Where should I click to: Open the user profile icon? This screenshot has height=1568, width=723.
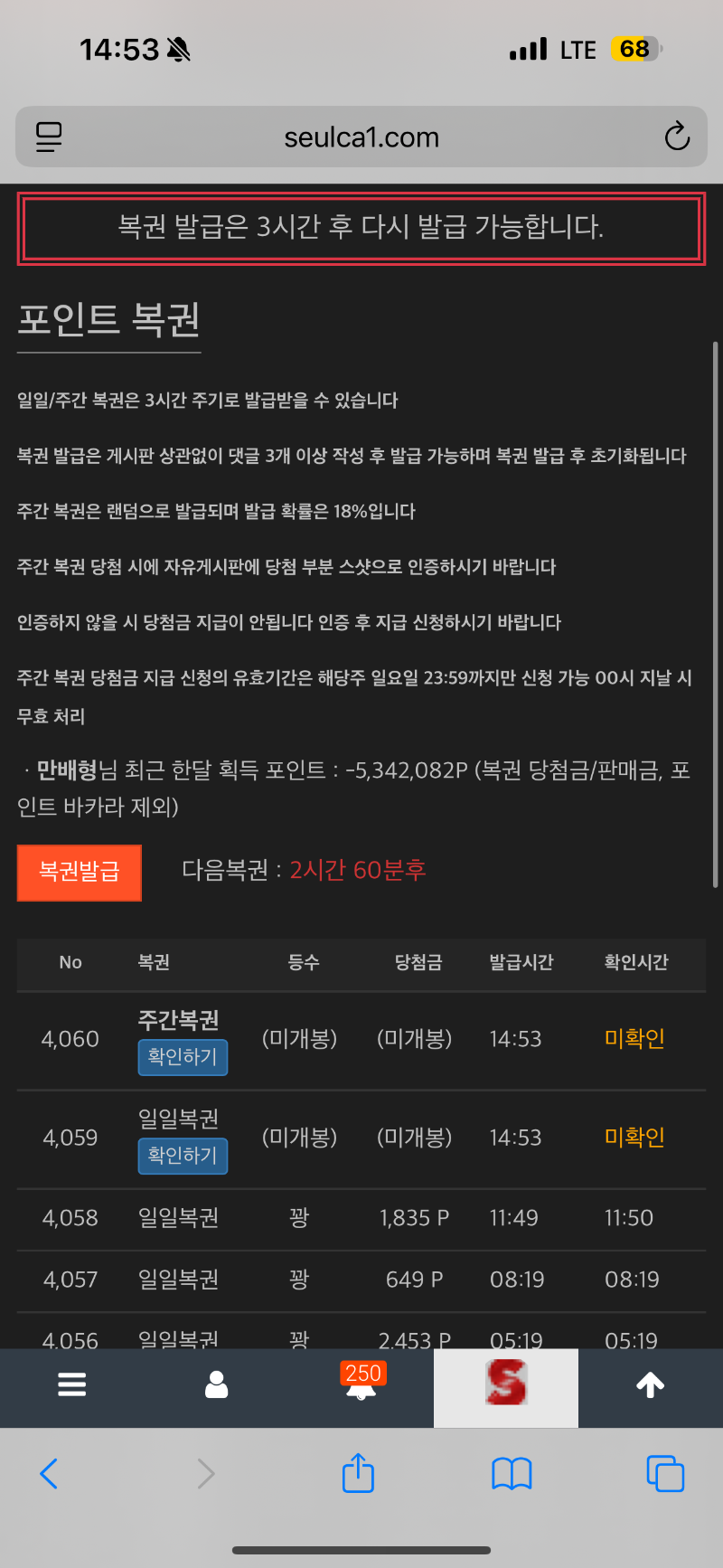[x=217, y=1384]
